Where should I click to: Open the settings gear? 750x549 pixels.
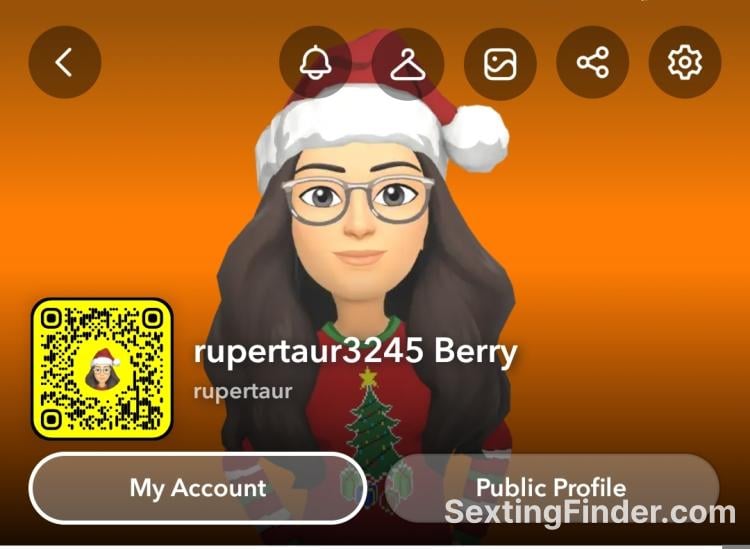[685, 63]
